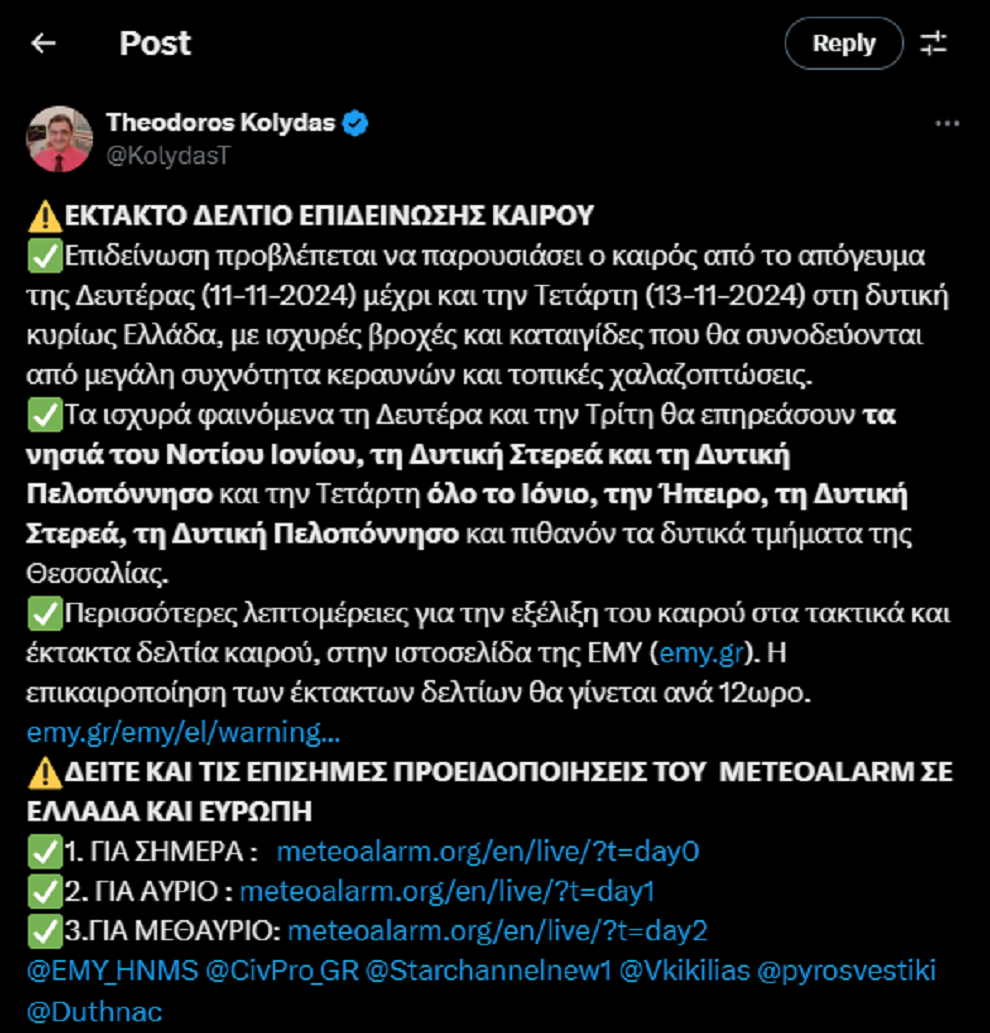Open the post overflow menu
The width and height of the screenshot is (990, 1033).
coord(946,124)
